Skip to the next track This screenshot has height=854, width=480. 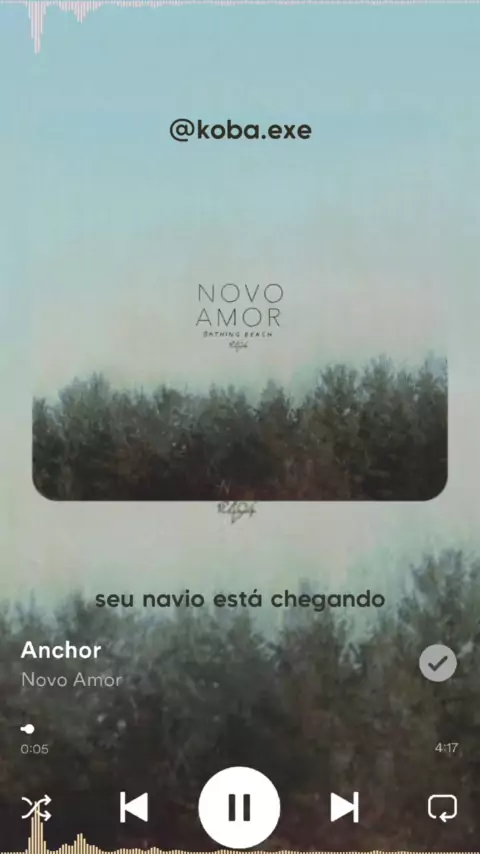tap(345, 807)
